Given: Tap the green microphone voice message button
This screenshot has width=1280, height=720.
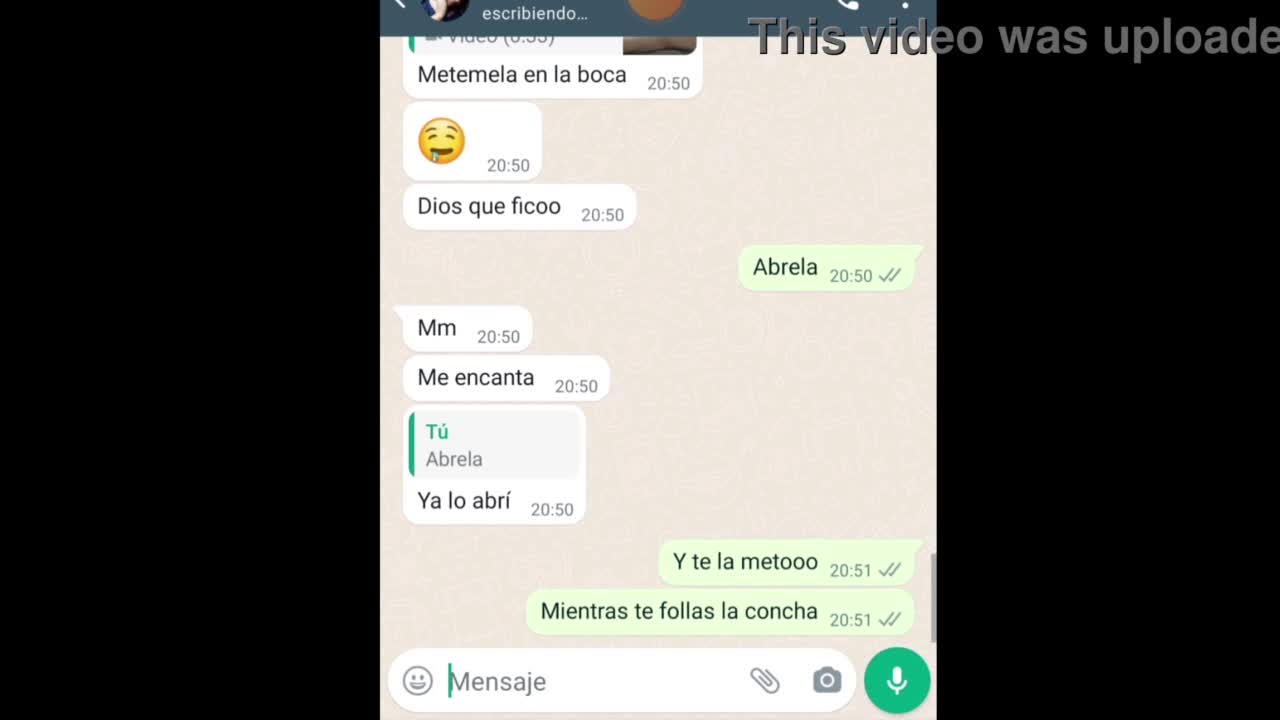Looking at the screenshot, I should 897,681.
